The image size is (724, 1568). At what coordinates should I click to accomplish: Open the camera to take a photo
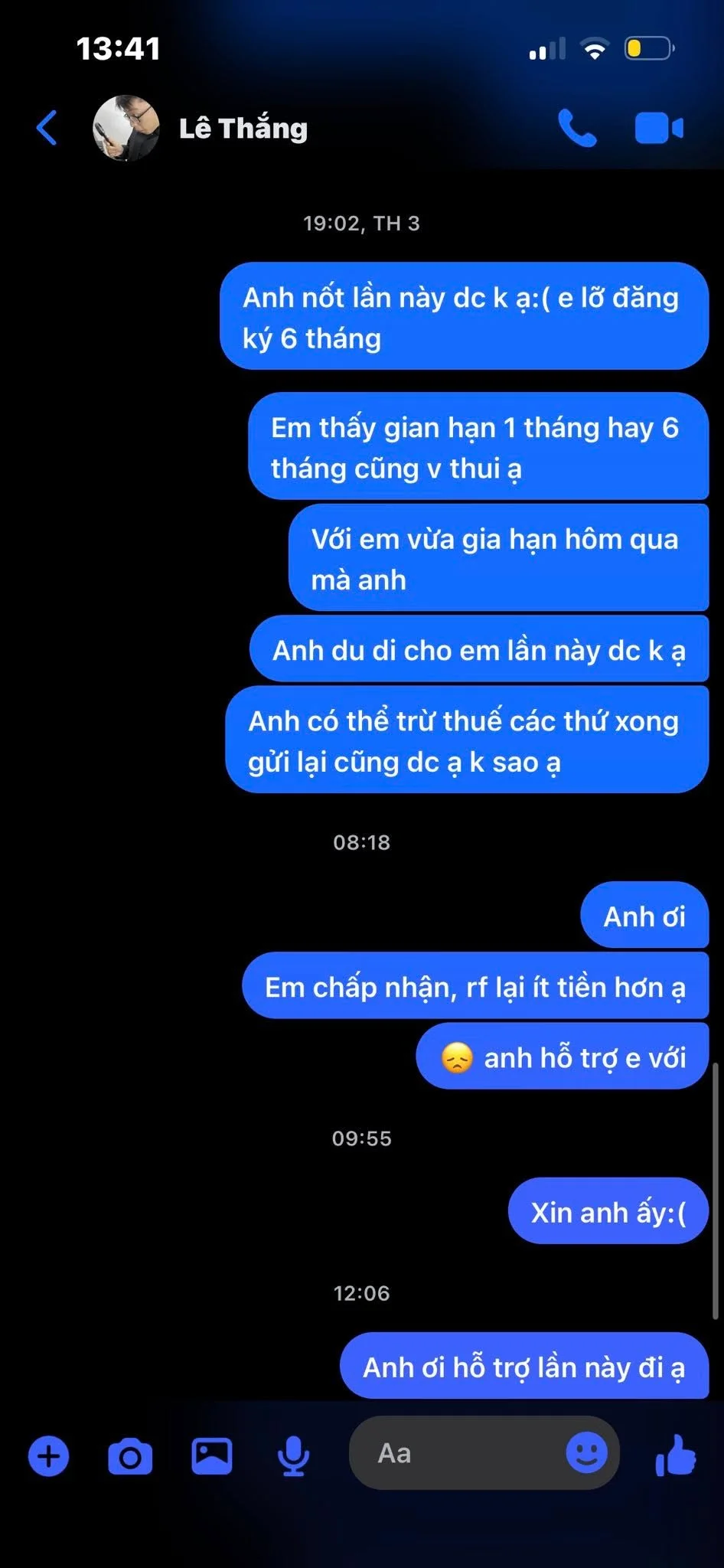tap(130, 1455)
